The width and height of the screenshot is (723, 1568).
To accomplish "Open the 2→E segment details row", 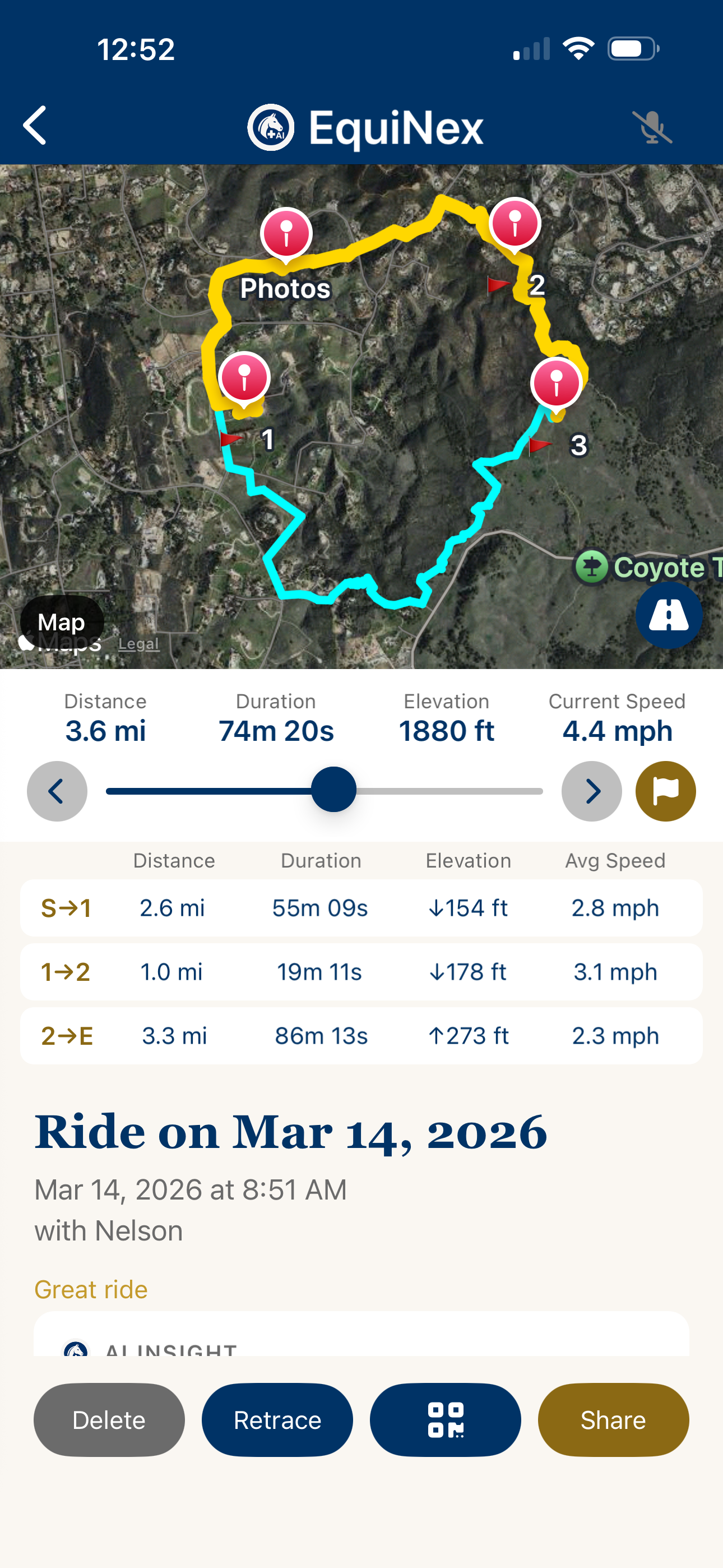I will pyautogui.click(x=361, y=1035).
